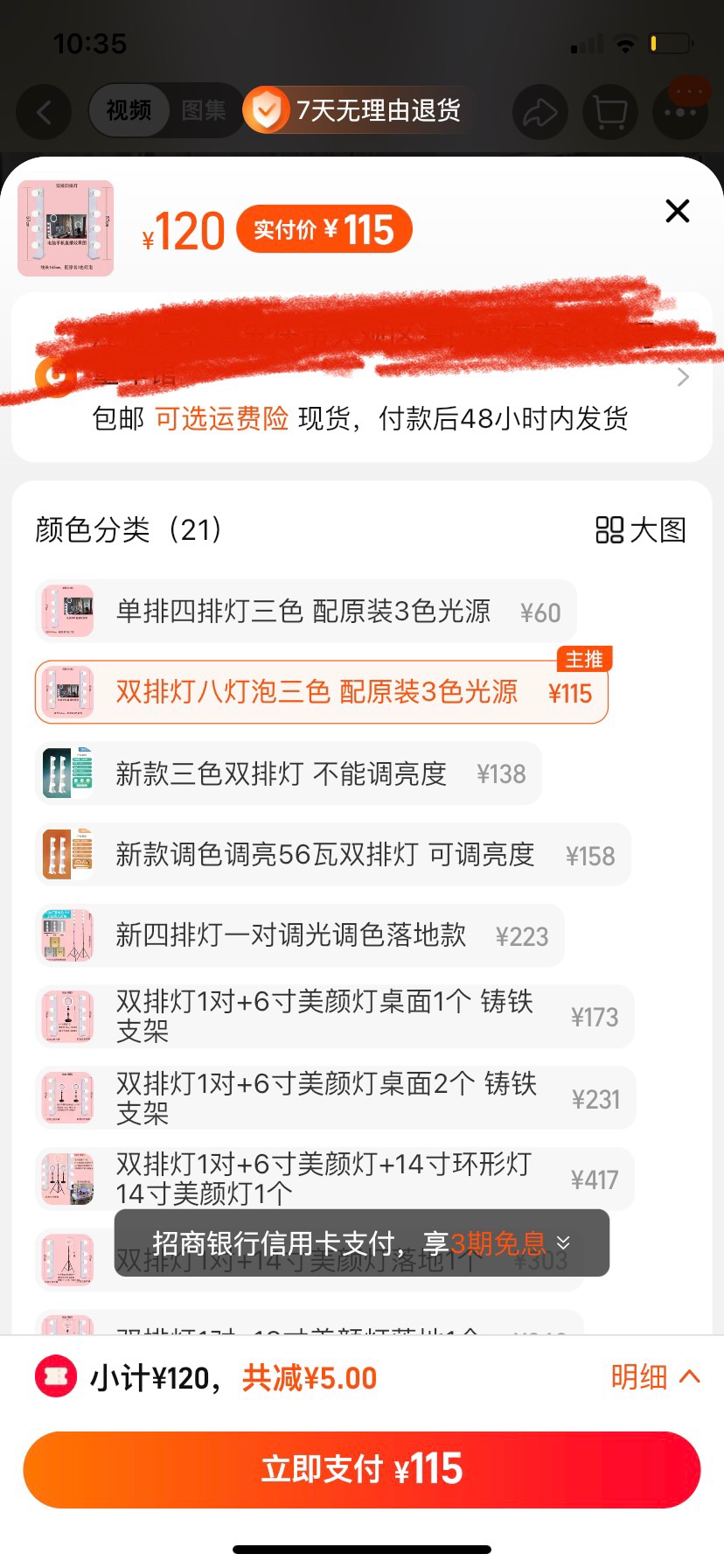The width and height of the screenshot is (724, 1568).
Task: Expand the 明细 price breakdown
Action: pyautogui.click(x=656, y=1376)
